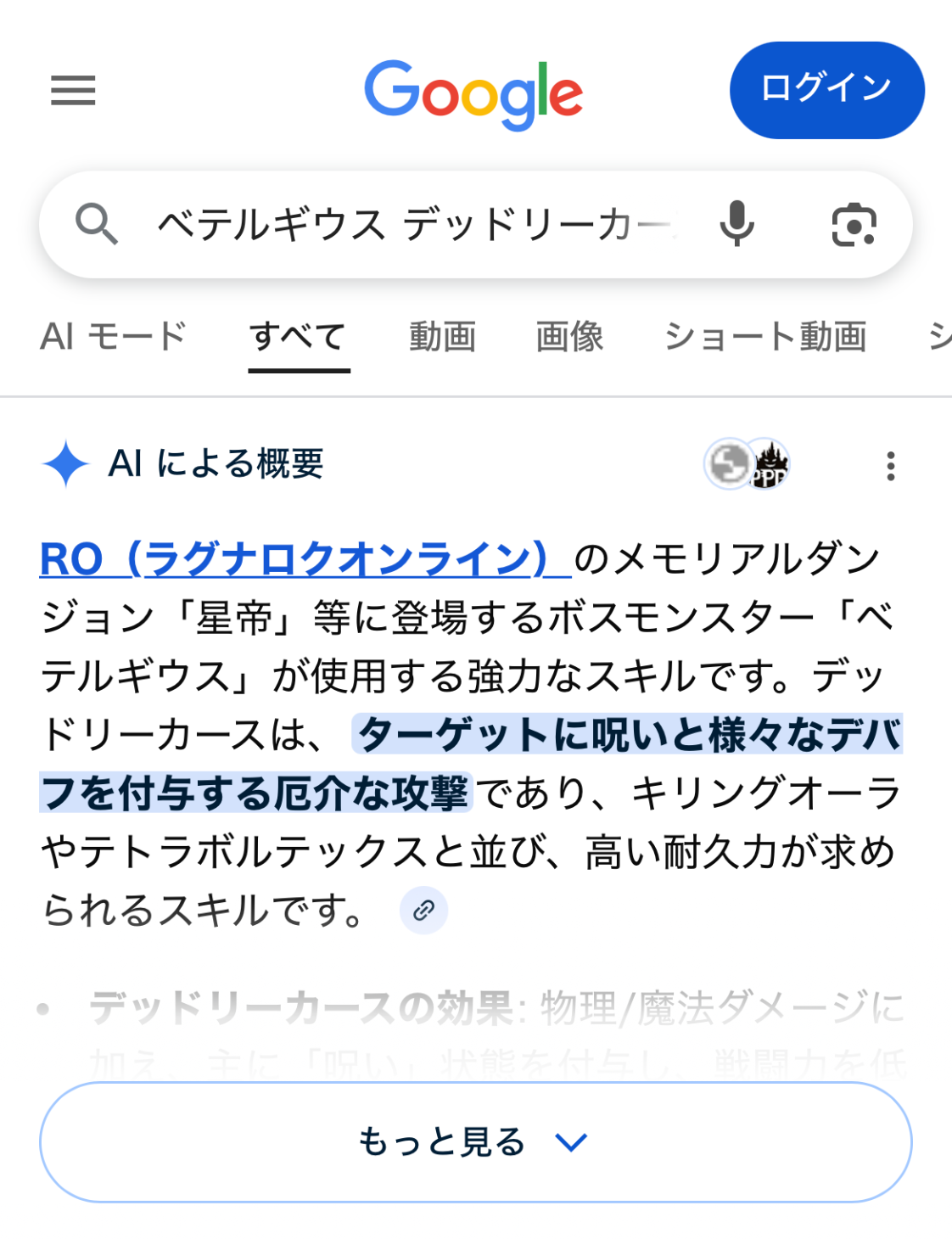Tap the Google logo
The height and width of the screenshot is (1239, 952).
473,93
